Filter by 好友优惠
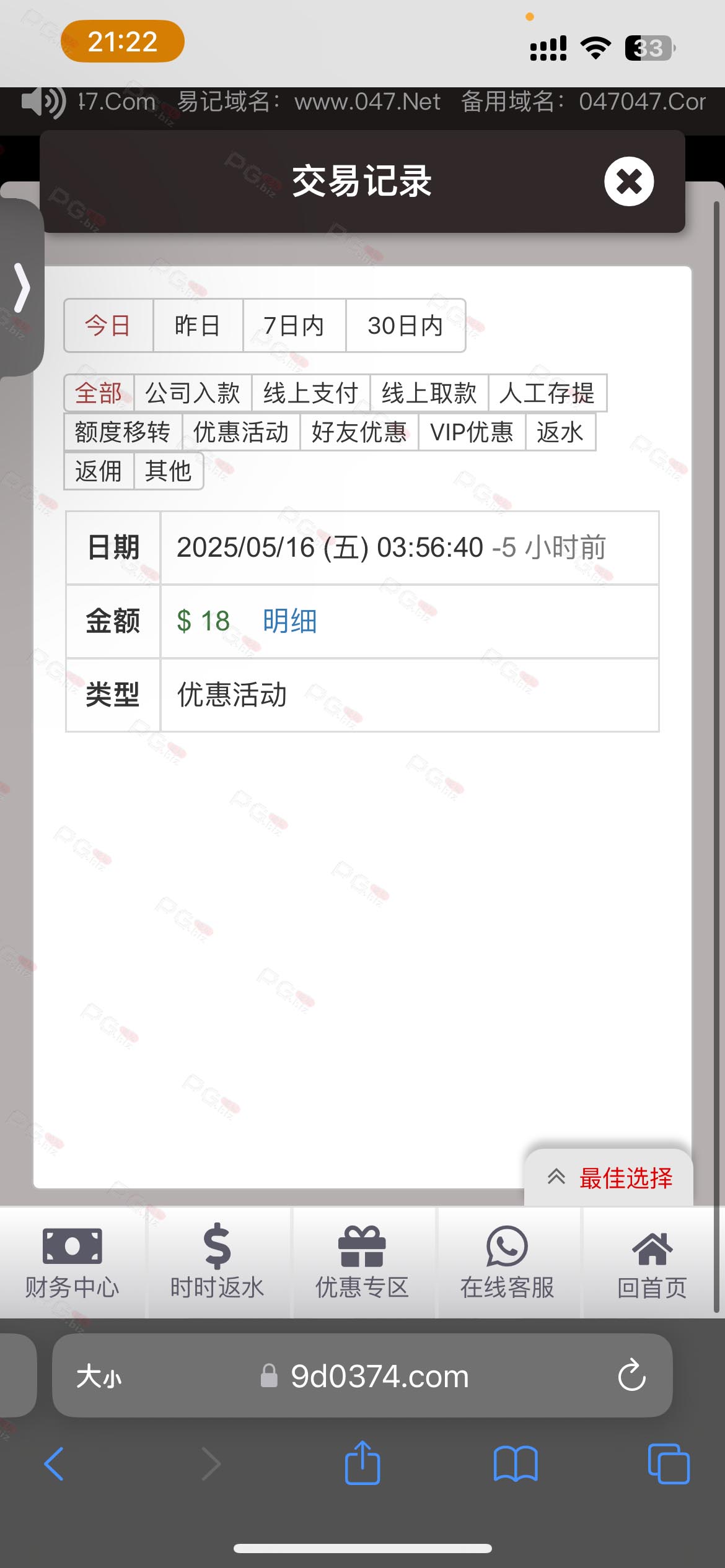Image resolution: width=725 pixels, height=1568 pixels. (x=359, y=432)
